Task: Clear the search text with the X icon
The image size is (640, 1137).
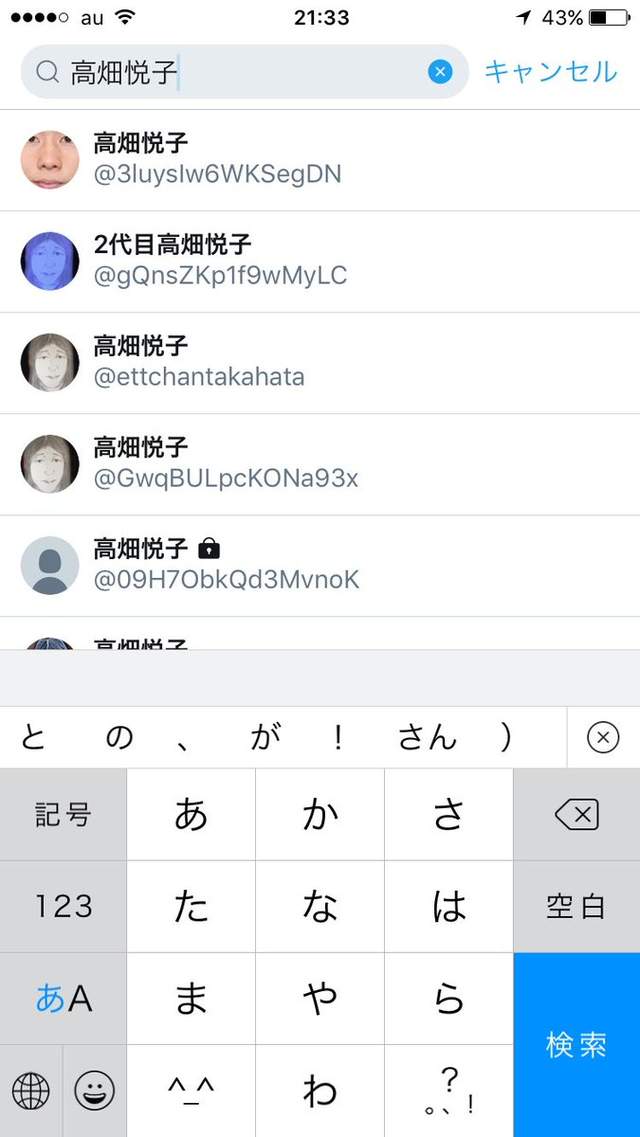Action: click(x=440, y=72)
